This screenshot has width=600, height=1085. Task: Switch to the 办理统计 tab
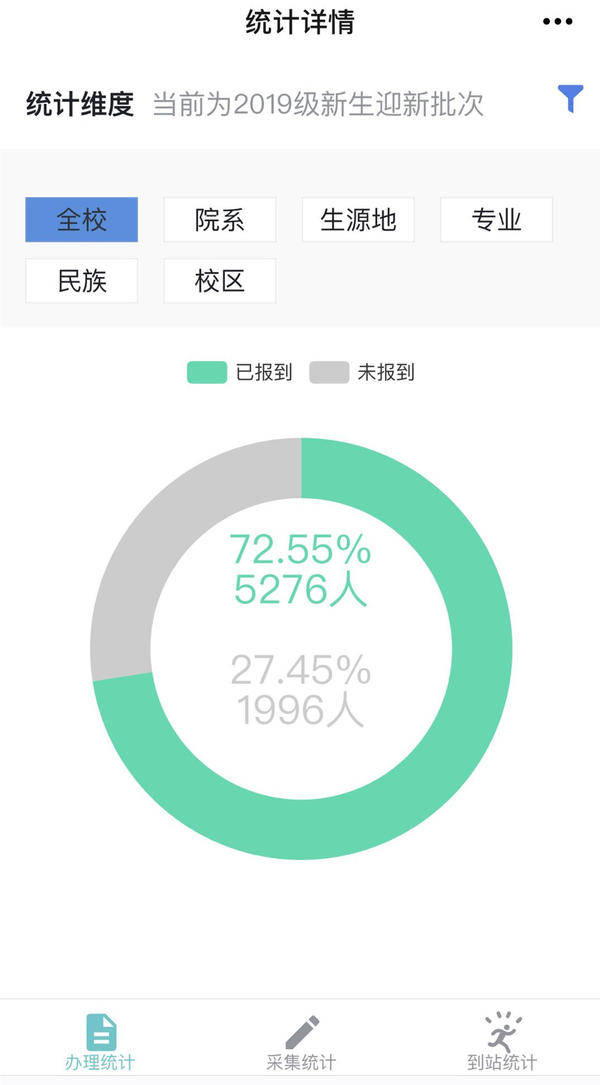(100, 1042)
